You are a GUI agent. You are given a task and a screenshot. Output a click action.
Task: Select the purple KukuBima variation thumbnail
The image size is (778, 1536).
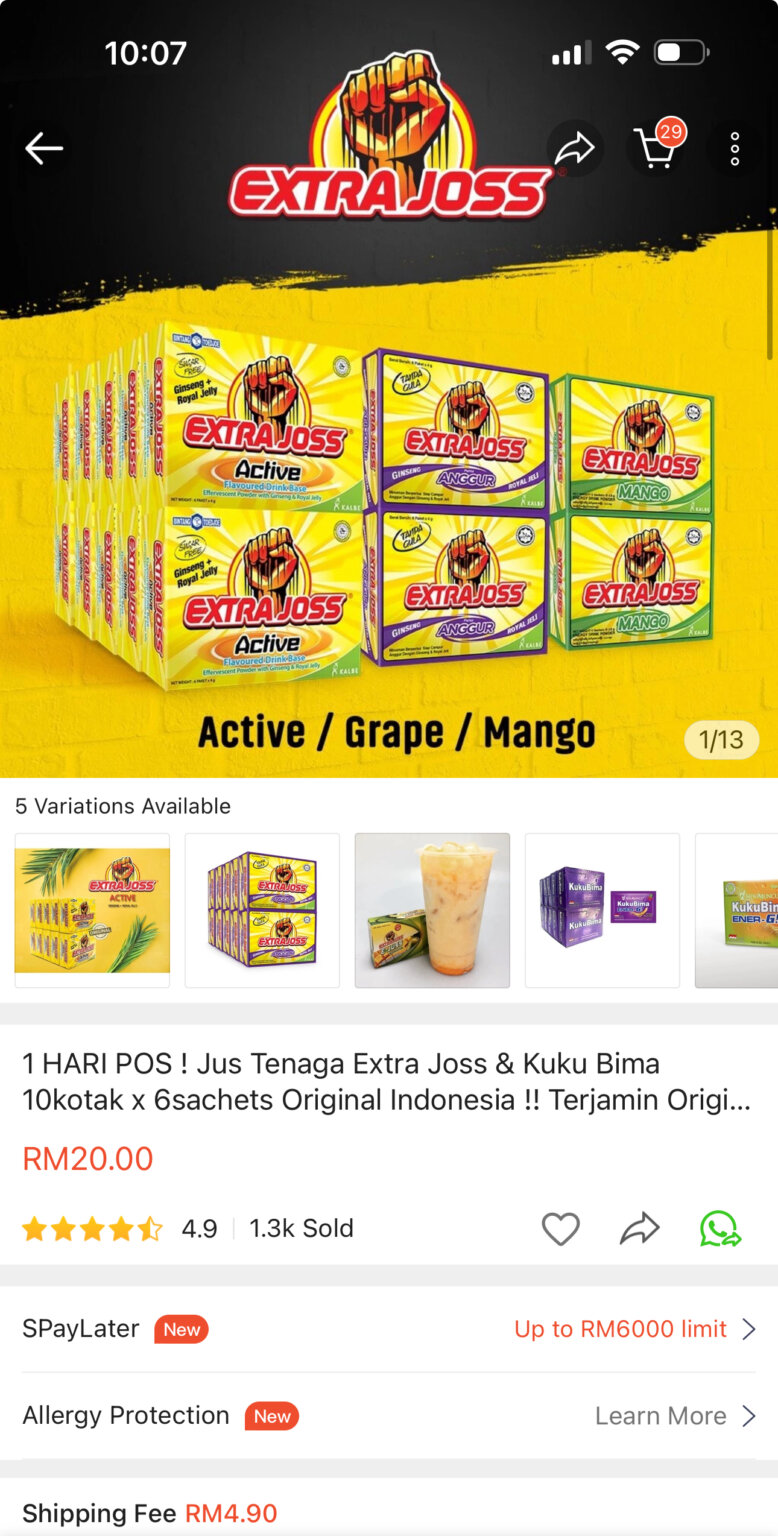point(602,910)
